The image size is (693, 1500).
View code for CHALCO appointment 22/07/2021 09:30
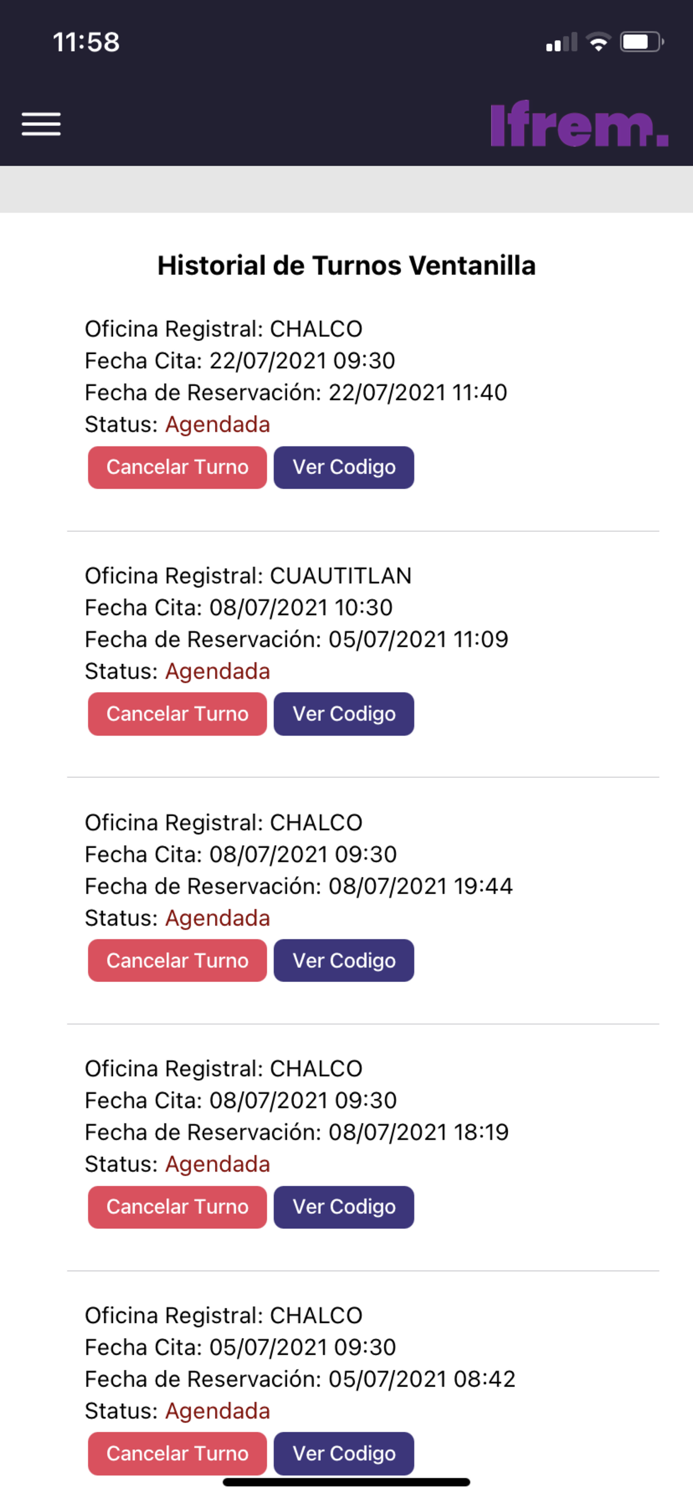click(x=343, y=467)
